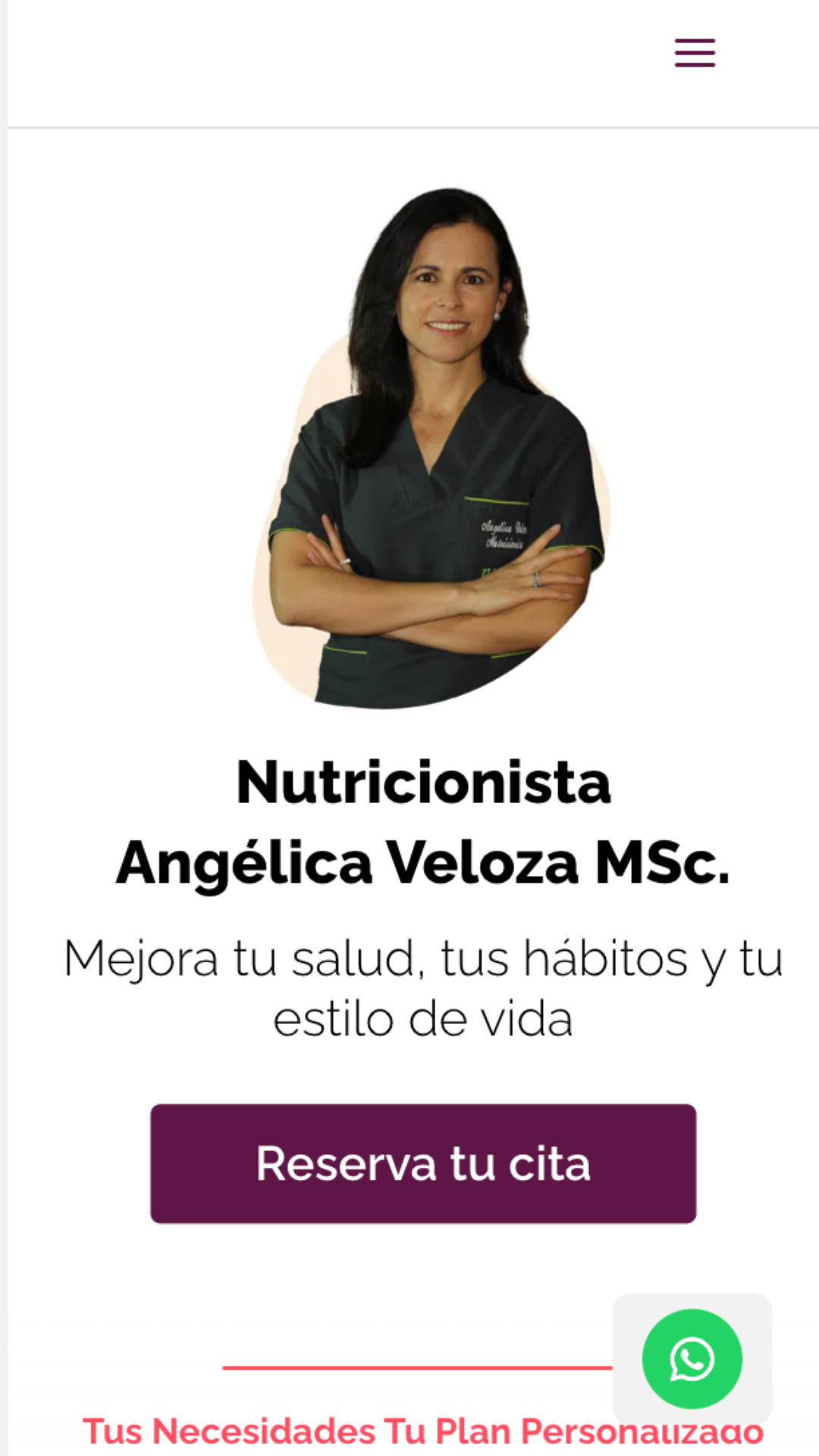Start a WhatsApp chat via floating button

click(x=692, y=1358)
